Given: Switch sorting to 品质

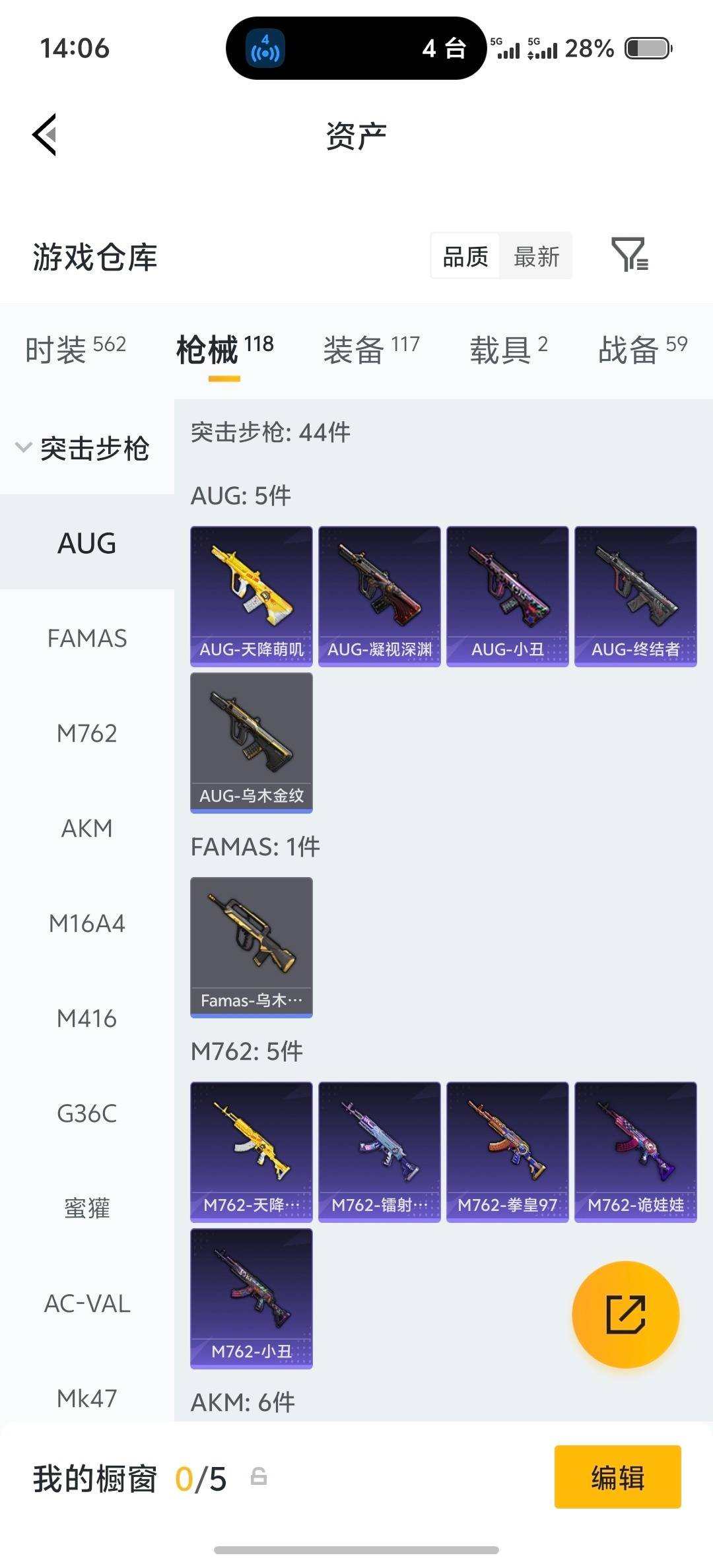Looking at the screenshot, I should (x=464, y=256).
